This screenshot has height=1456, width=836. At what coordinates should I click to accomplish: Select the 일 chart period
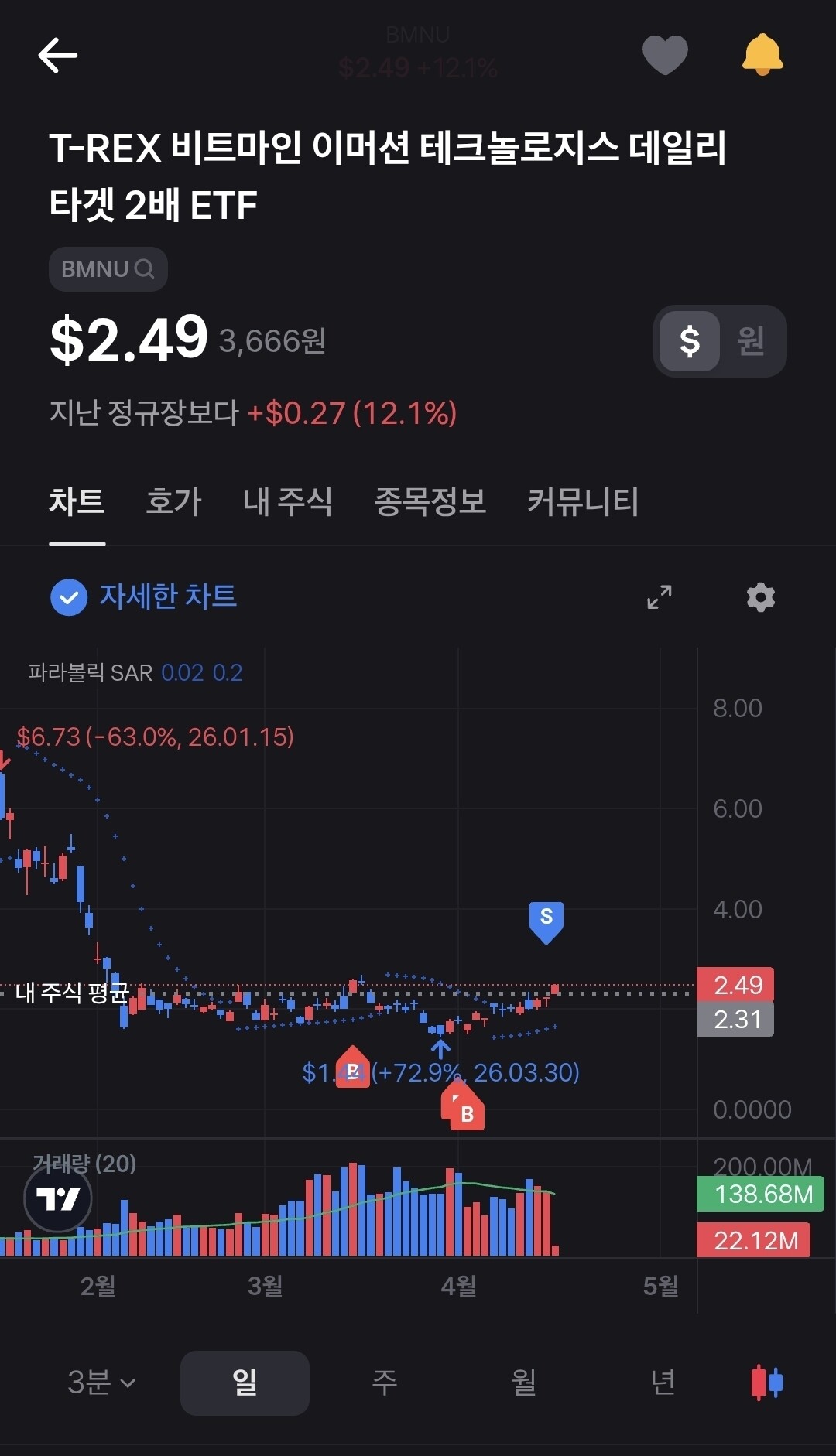(245, 1383)
